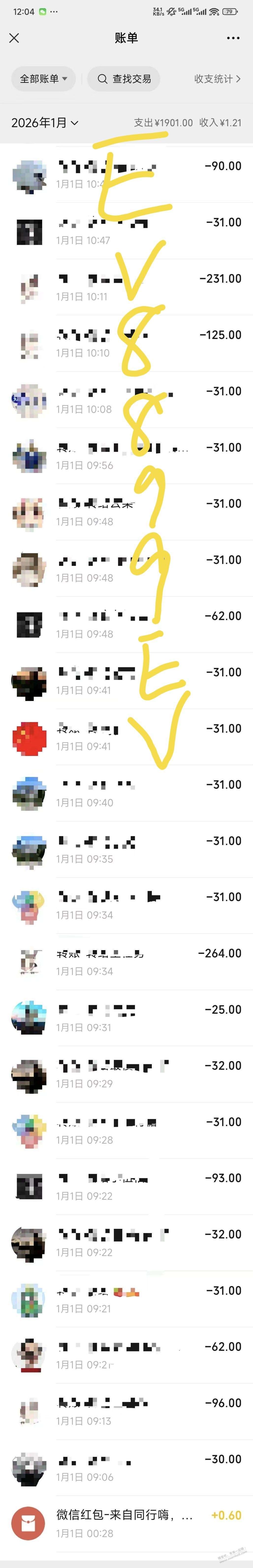Expand the 全部账单 filter dropdown
Viewport: 253px width, 1568px height.
coord(43,79)
